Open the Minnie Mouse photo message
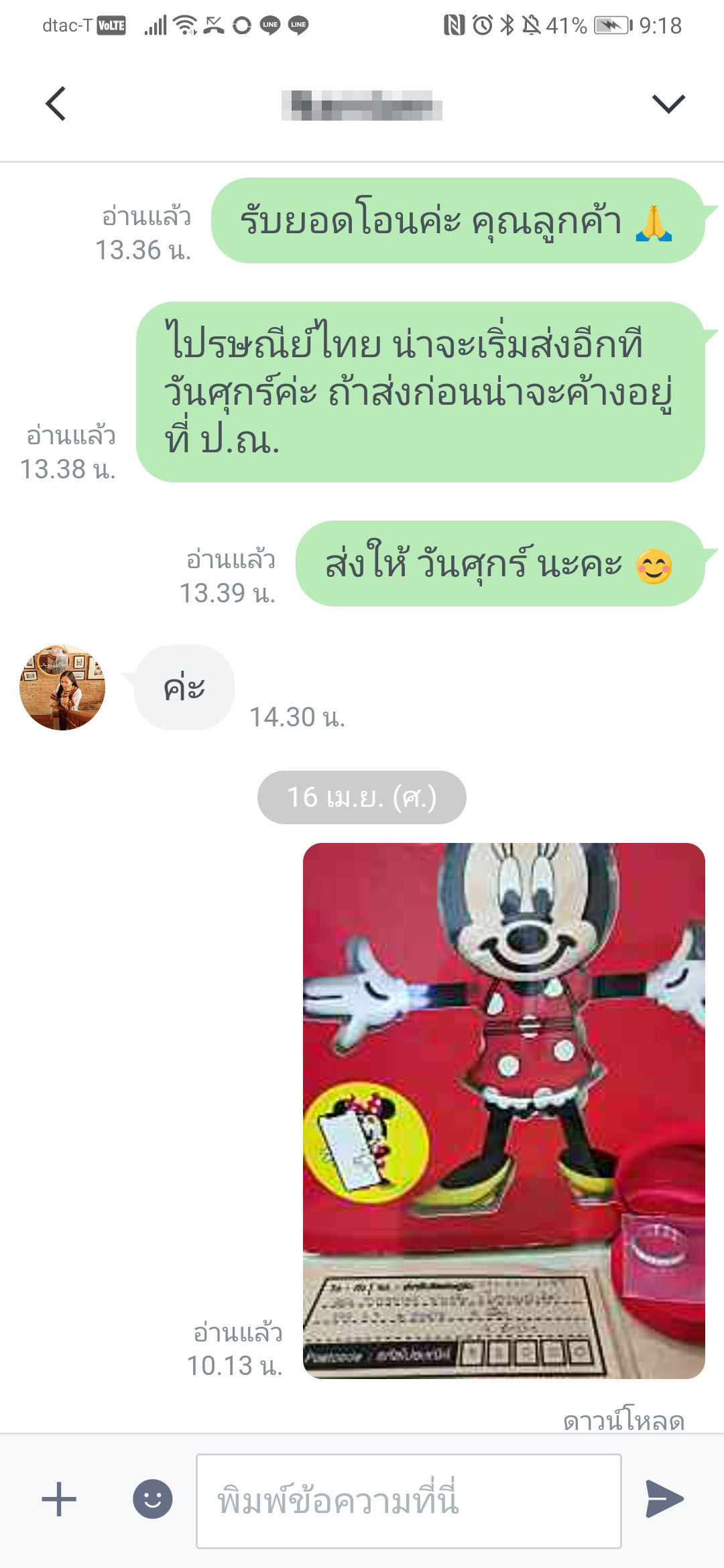The image size is (724, 1568). tap(503, 1110)
